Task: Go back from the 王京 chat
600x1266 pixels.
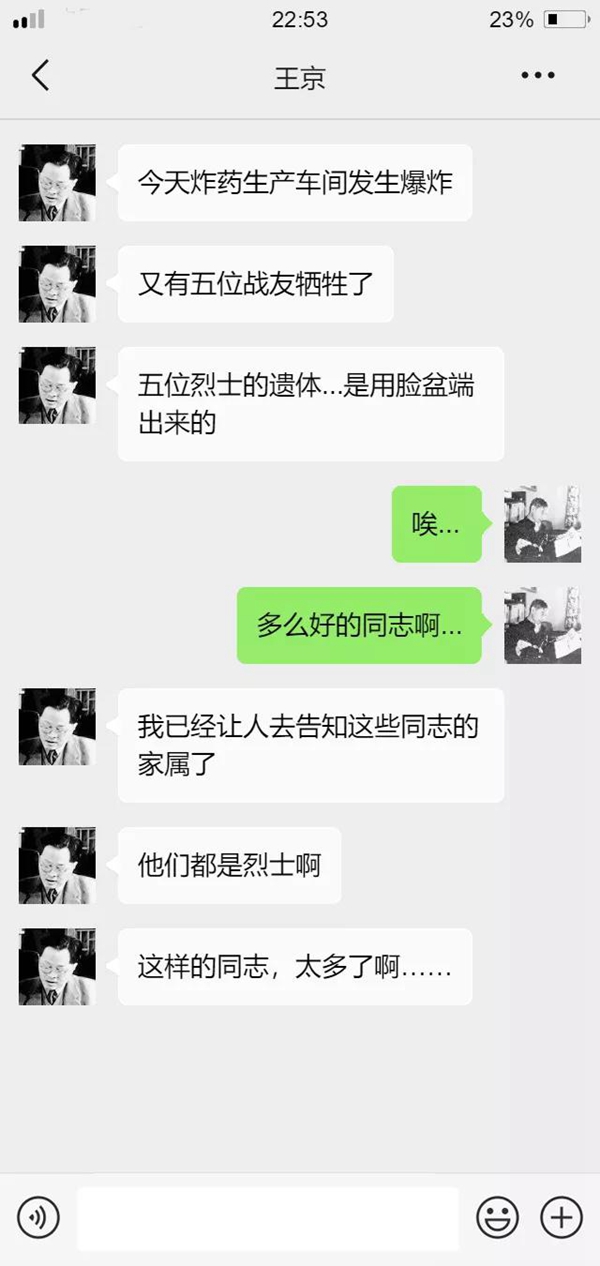Action: (x=40, y=76)
